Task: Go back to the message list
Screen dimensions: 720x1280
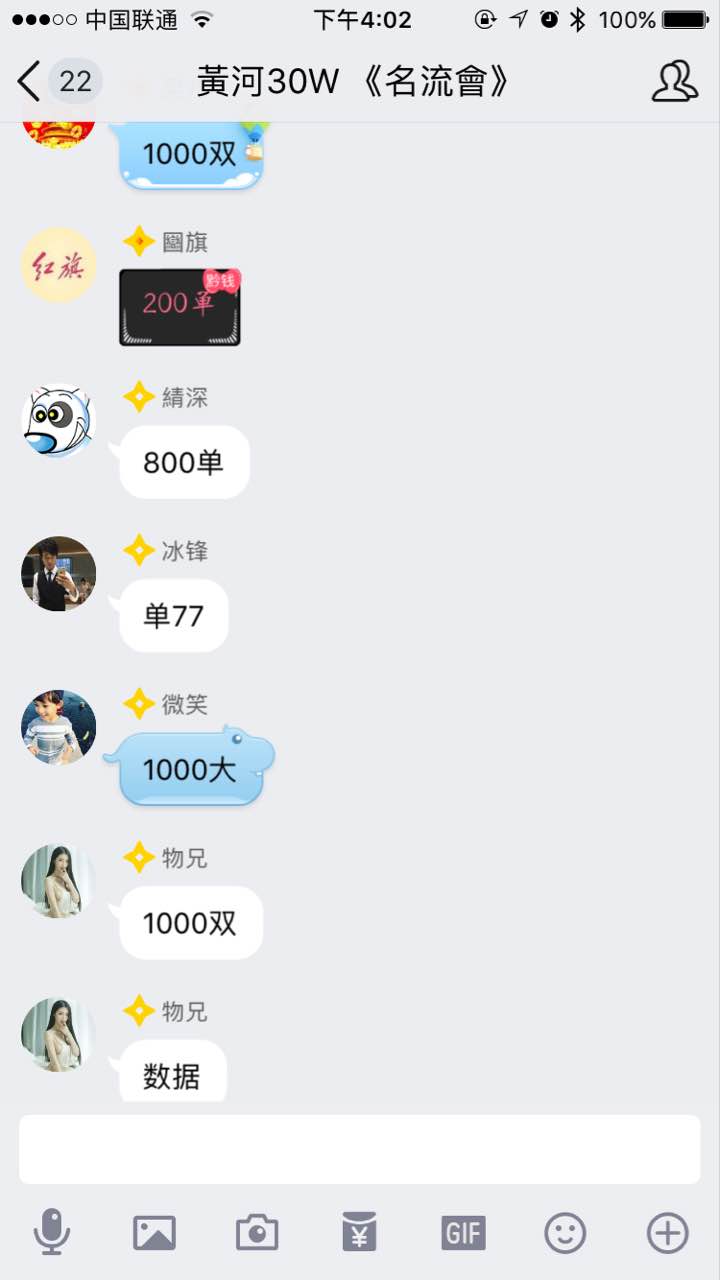Action: [x=30, y=81]
